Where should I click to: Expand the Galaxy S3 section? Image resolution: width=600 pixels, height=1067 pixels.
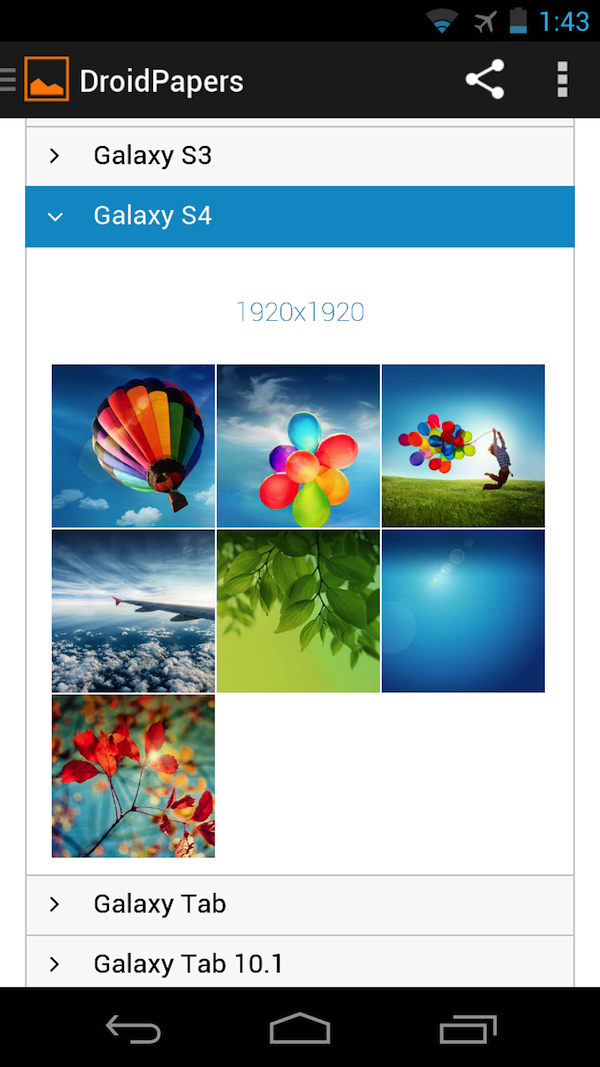click(x=300, y=156)
